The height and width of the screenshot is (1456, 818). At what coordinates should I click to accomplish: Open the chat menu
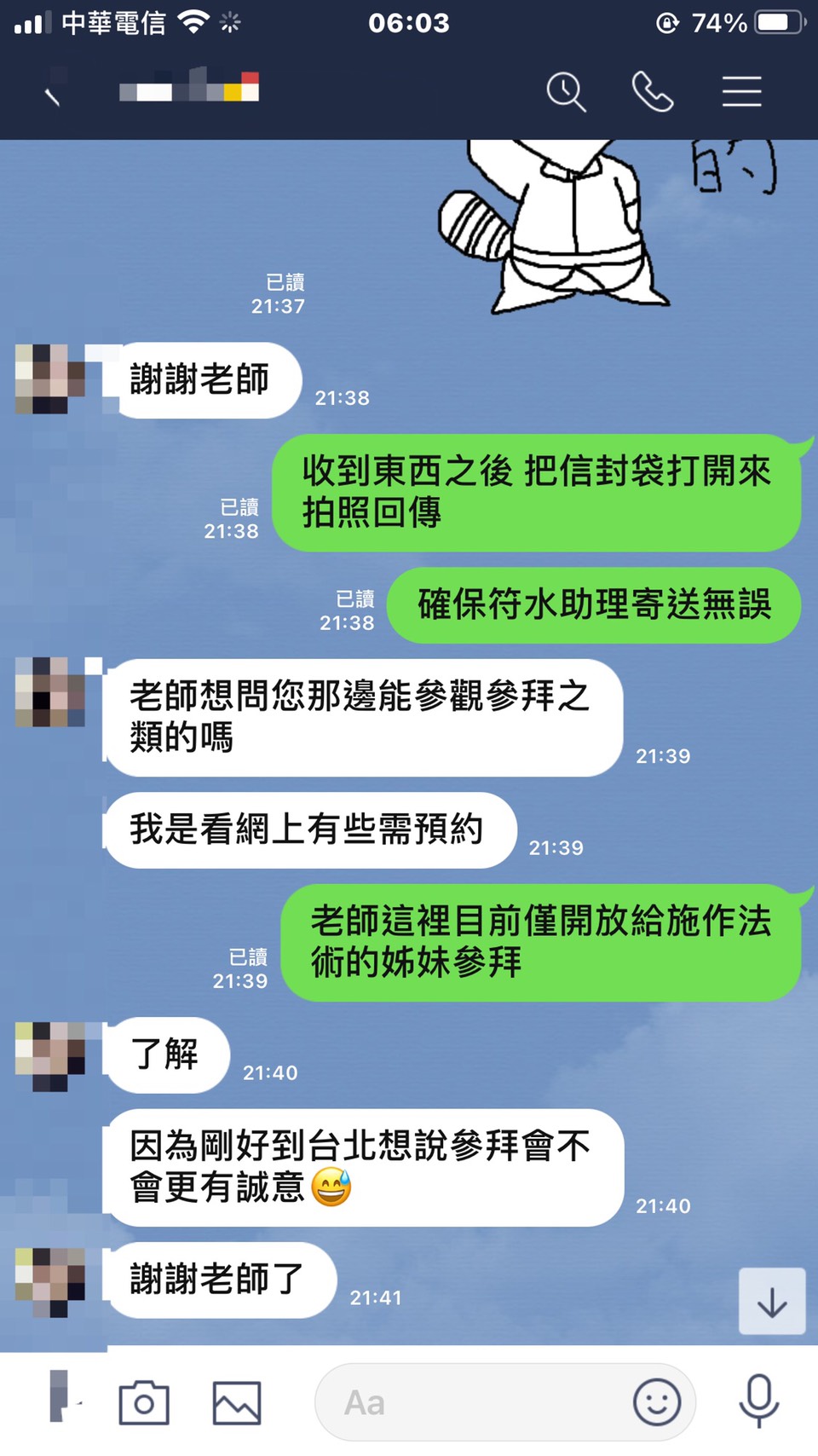[741, 92]
